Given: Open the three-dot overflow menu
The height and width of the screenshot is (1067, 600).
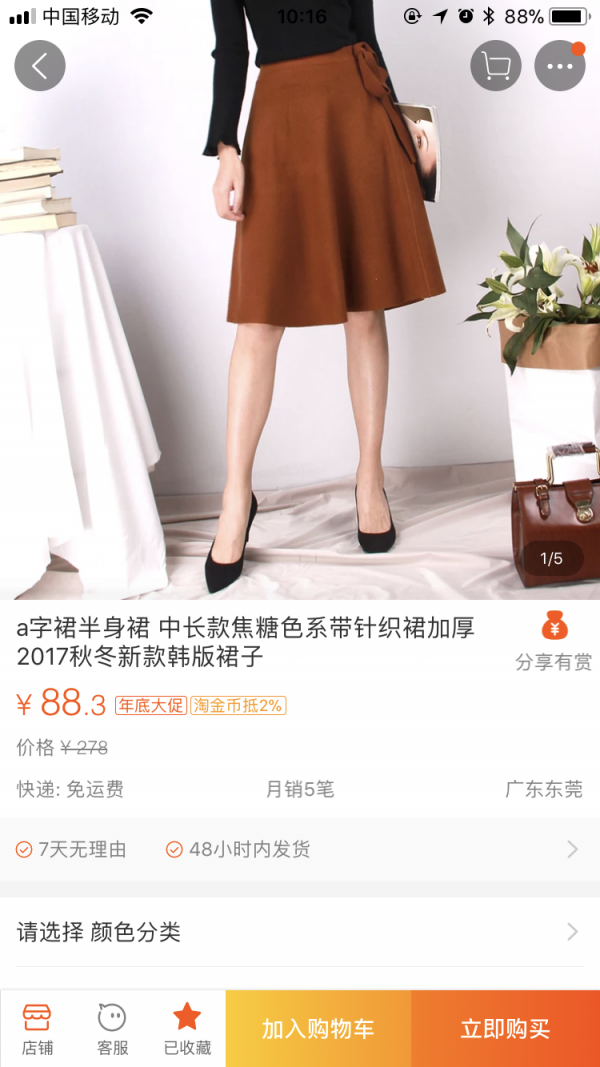Looking at the screenshot, I should pos(560,66).
